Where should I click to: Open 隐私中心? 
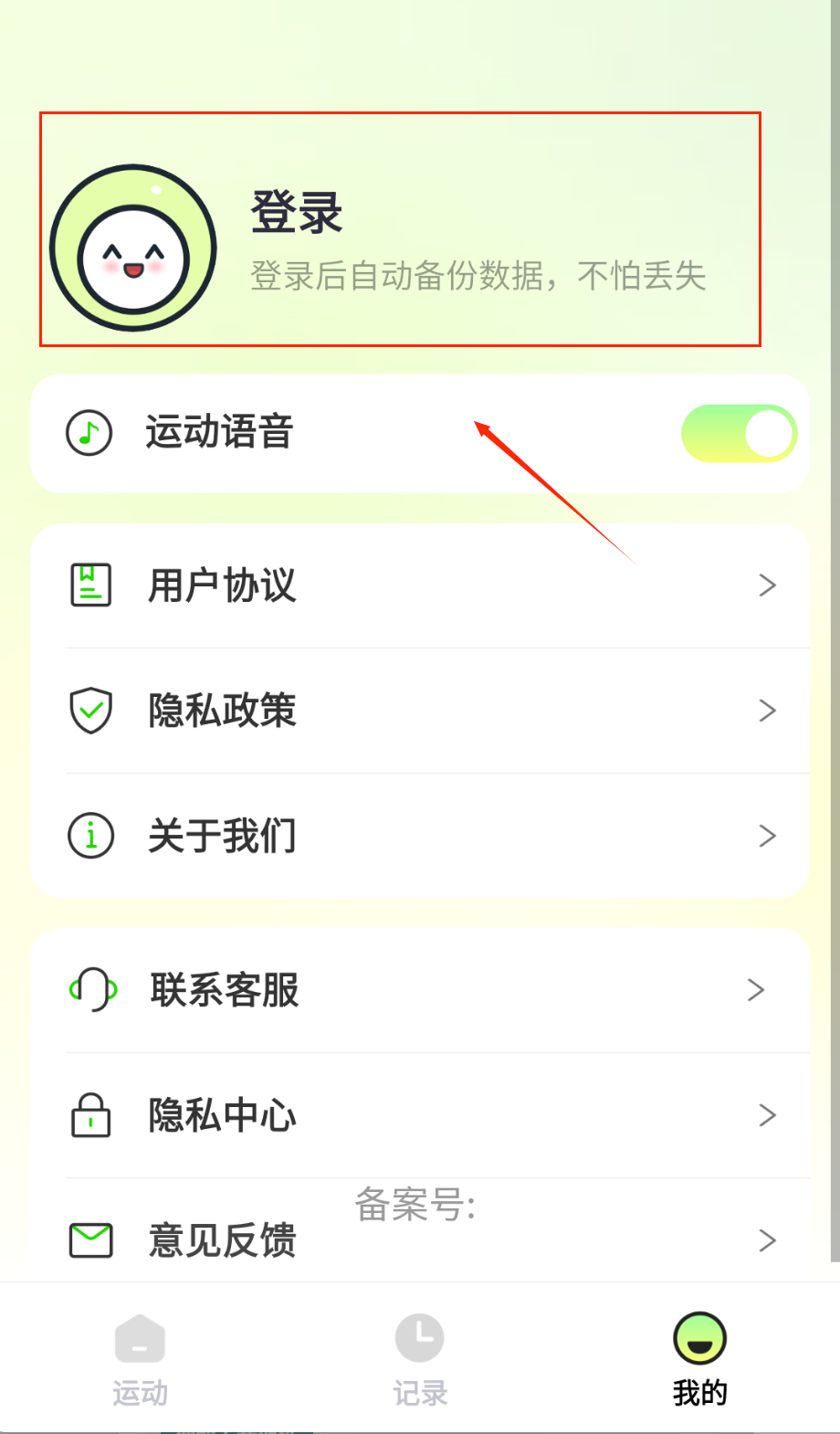tap(420, 1115)
